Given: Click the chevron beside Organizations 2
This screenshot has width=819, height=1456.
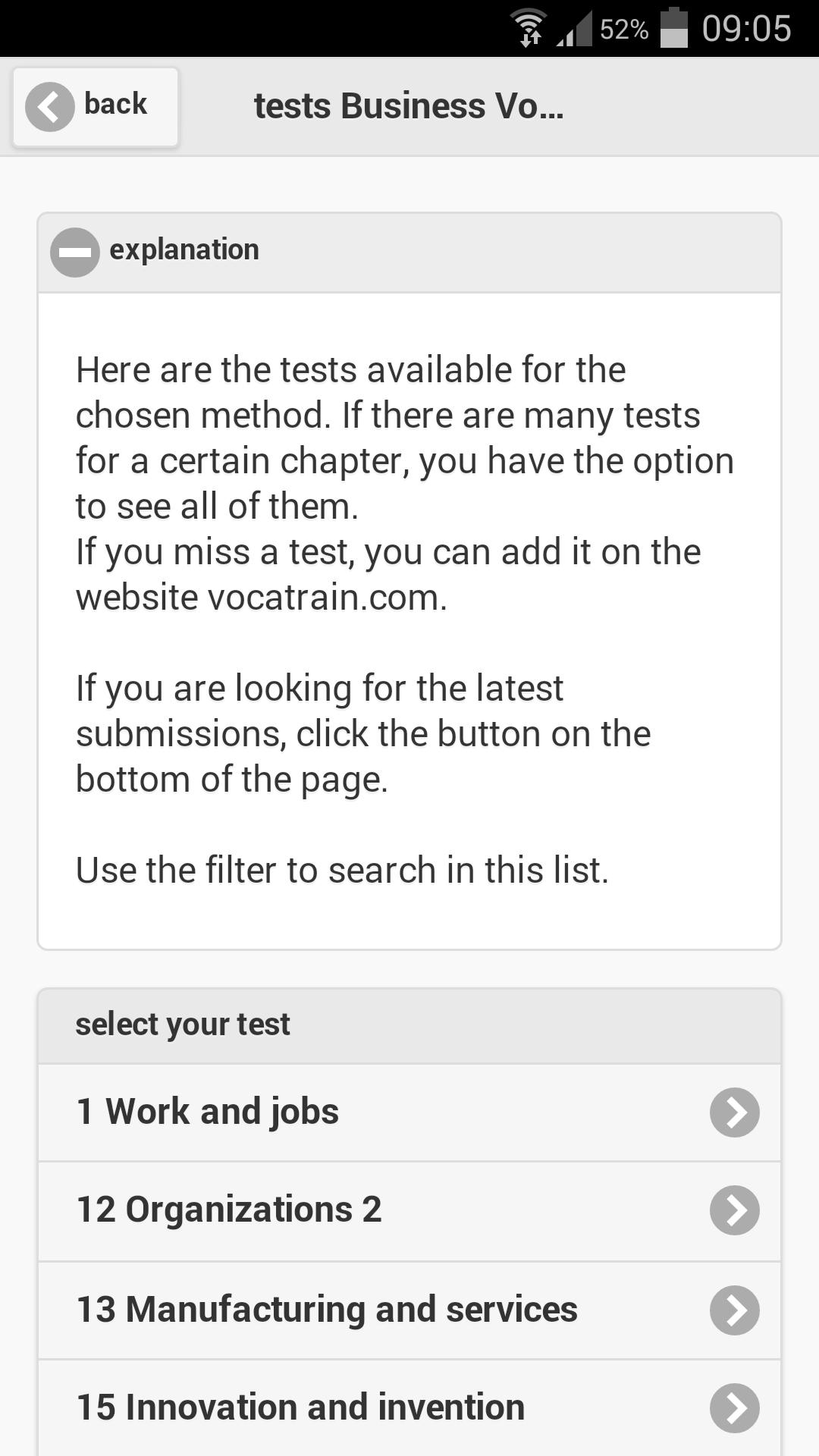Looking at the screenshot, I should pyautogui.click(x=733, y=1210).
